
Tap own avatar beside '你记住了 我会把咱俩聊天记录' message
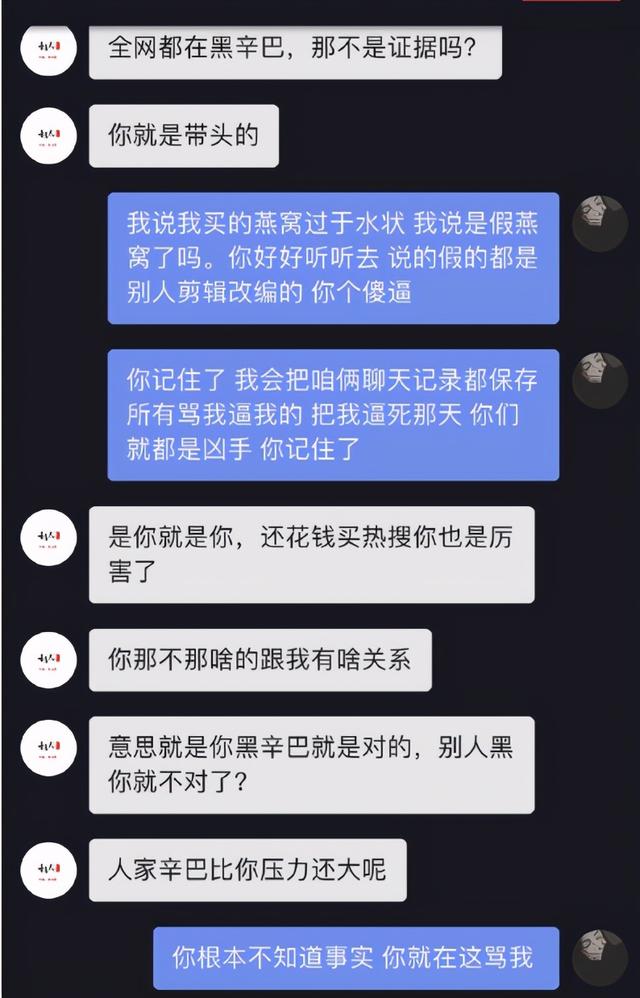(x=599, y=380)
